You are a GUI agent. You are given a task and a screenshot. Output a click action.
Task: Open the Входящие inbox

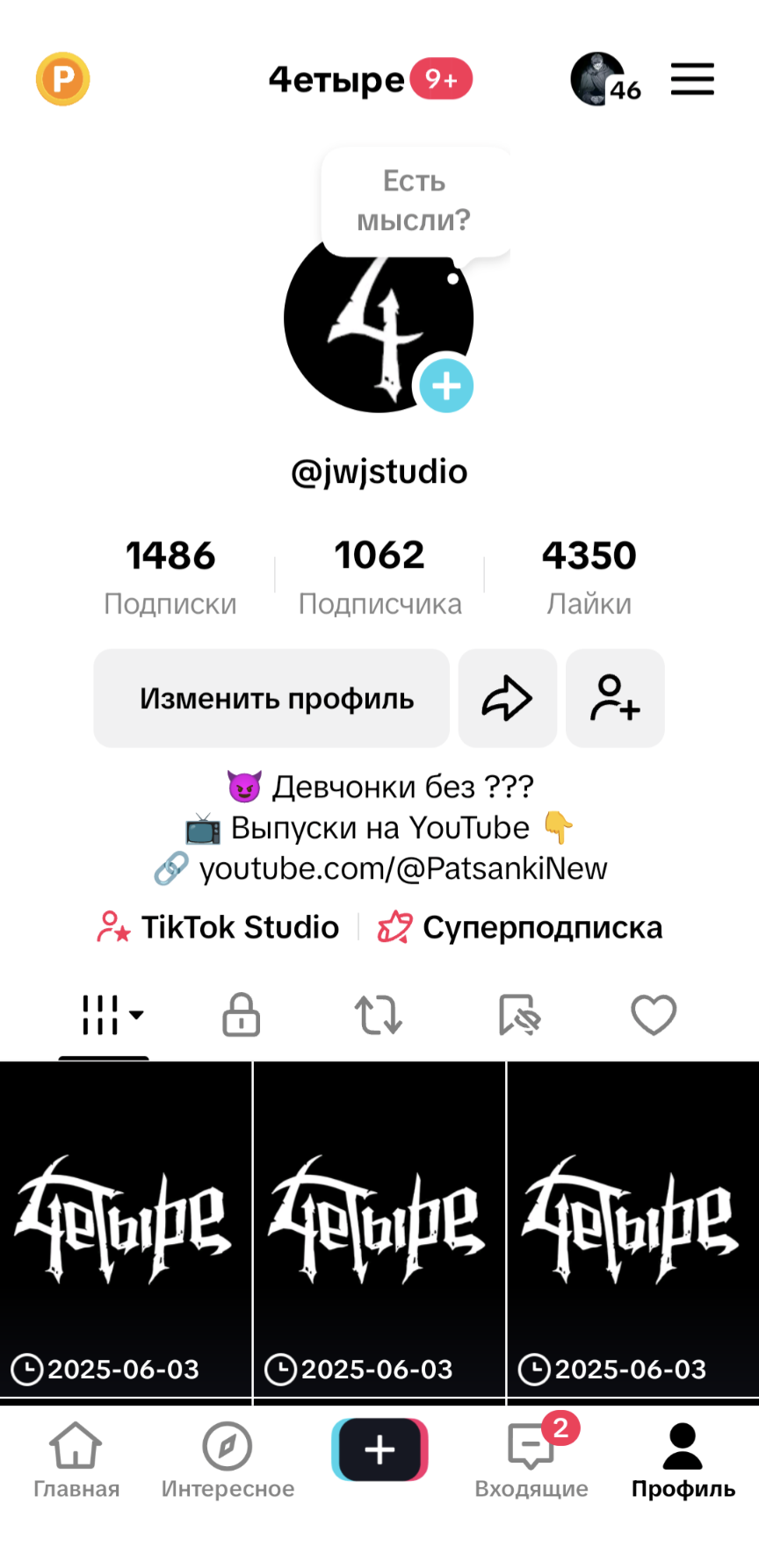pos(531,1461)
